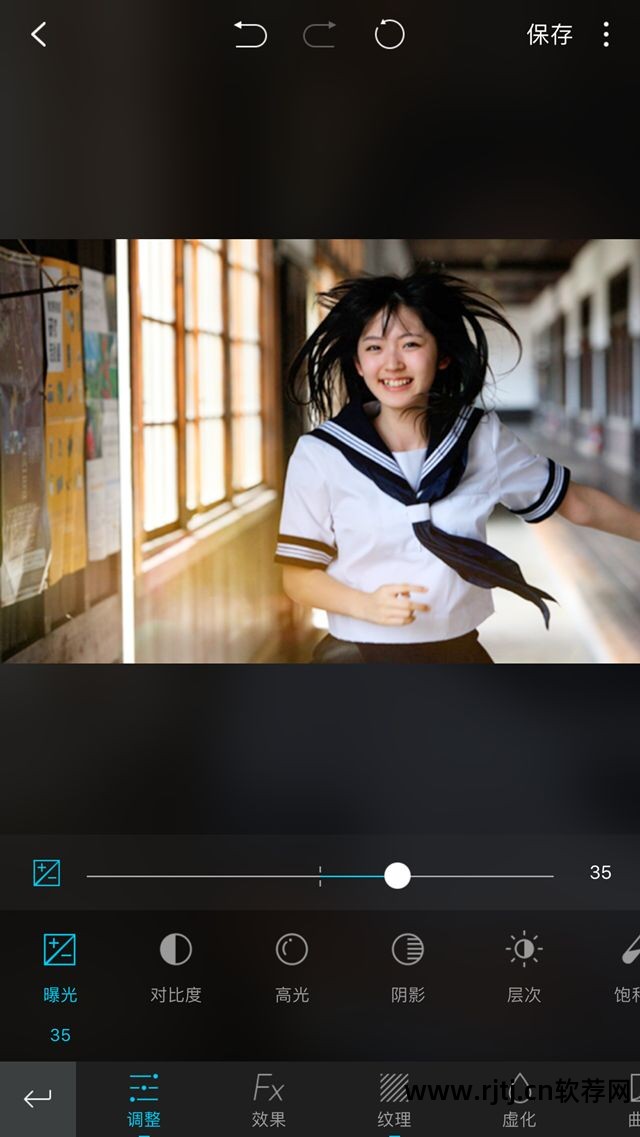The height and width of the screenshot is (1137, 640).
Task: Undo the last edit
Action: pyautogui.click(x=250, y=35)
